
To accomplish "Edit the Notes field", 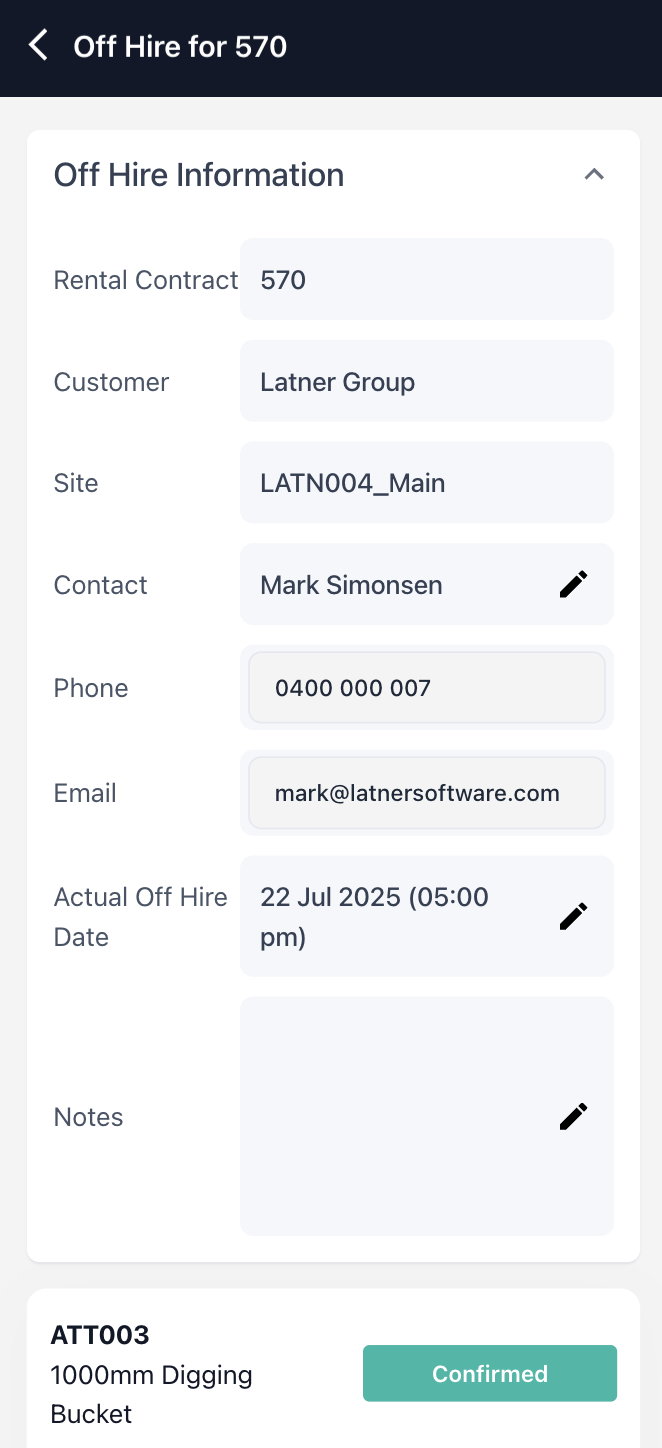I will tap(573, 1116).
